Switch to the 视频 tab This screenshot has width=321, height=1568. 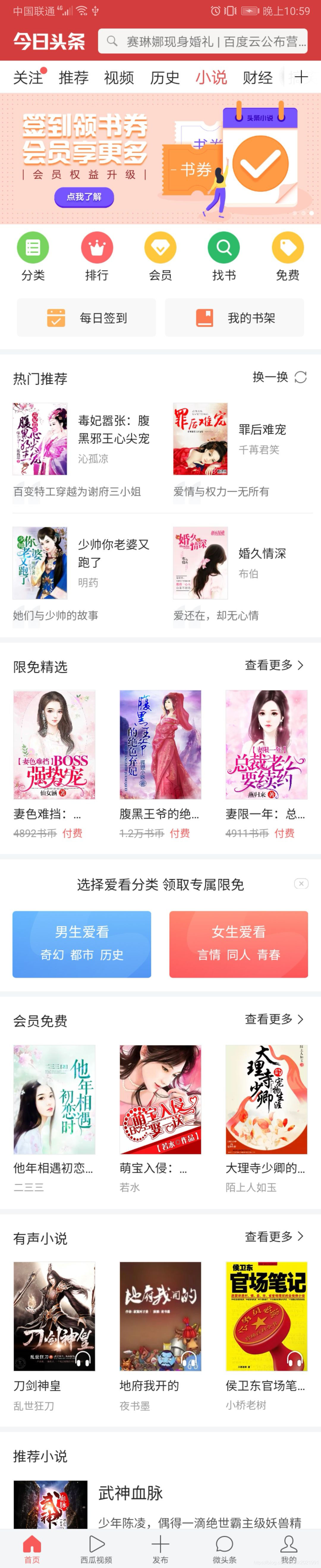(x=119, y=77)
